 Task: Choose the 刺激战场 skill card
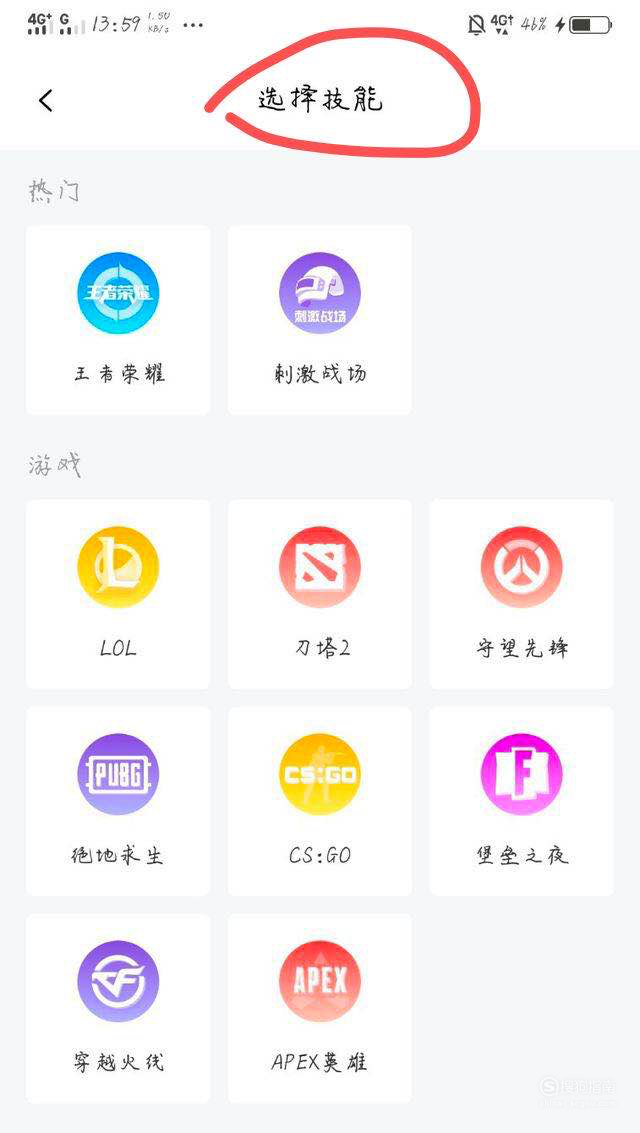320,320
